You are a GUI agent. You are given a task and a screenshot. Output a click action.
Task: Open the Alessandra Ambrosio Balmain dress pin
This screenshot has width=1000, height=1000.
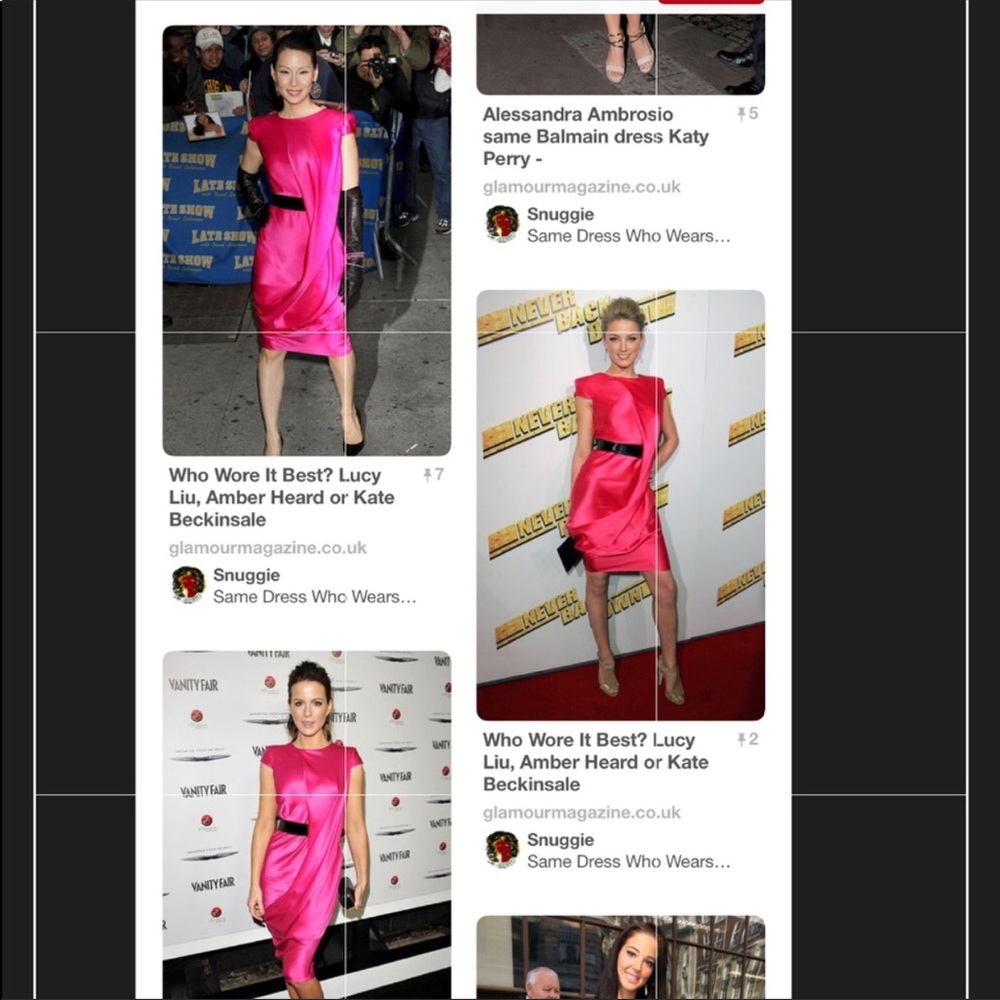click(620, 48)
